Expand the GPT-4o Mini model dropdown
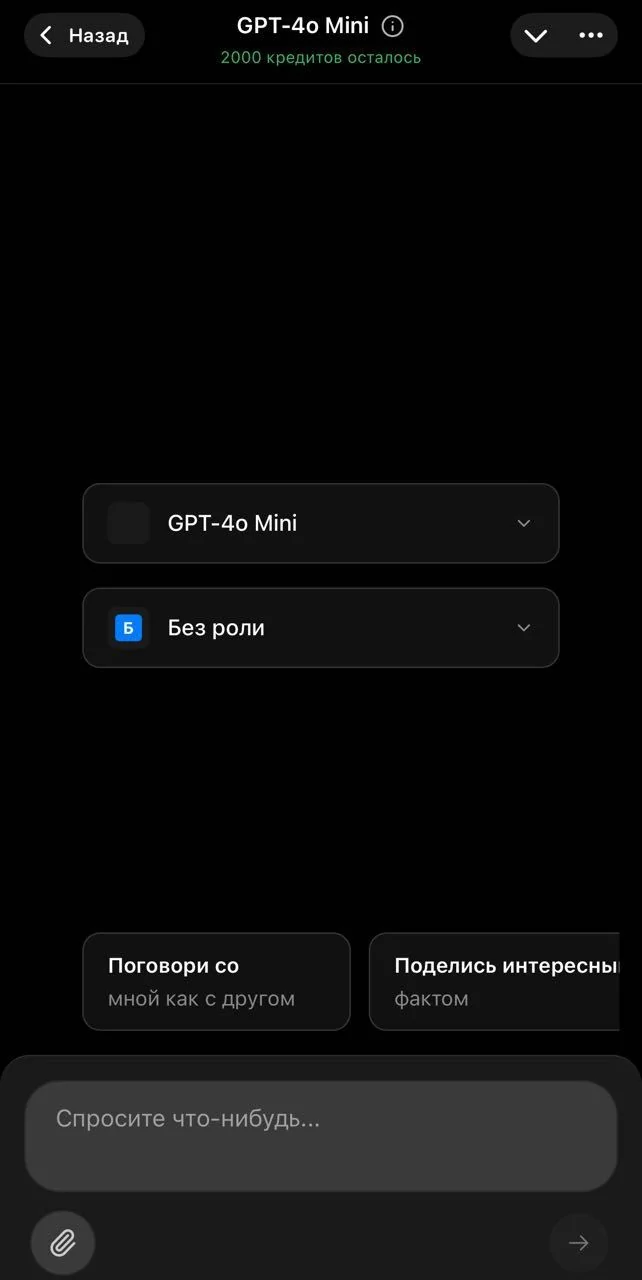The height and width of the screenshot is (1280, 642). (x=321, y=523)
